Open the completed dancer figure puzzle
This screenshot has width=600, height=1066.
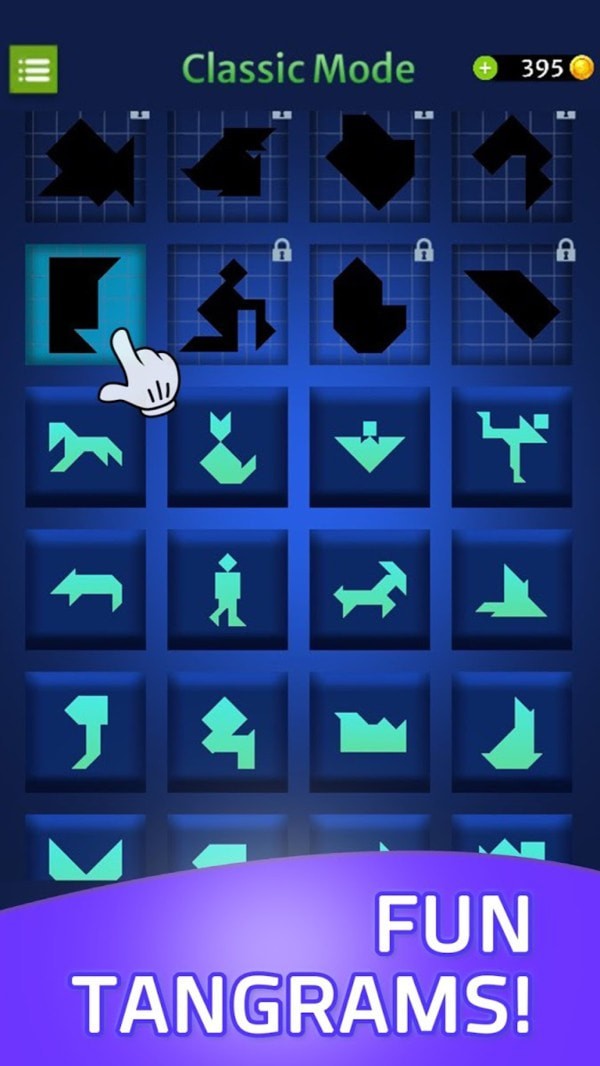[511, 446]
